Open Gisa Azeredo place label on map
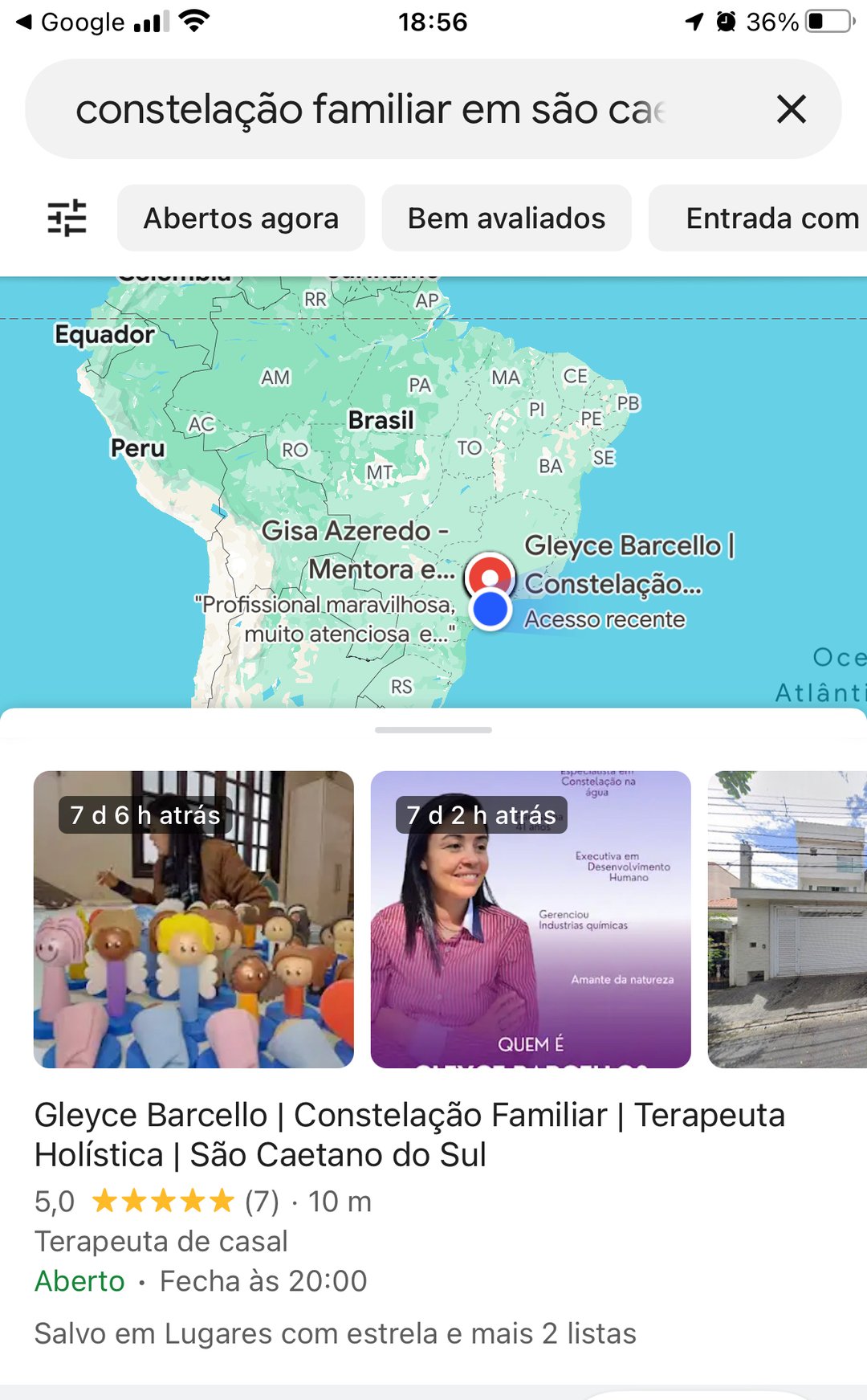 pyautogui.click(x=357, y=550)
